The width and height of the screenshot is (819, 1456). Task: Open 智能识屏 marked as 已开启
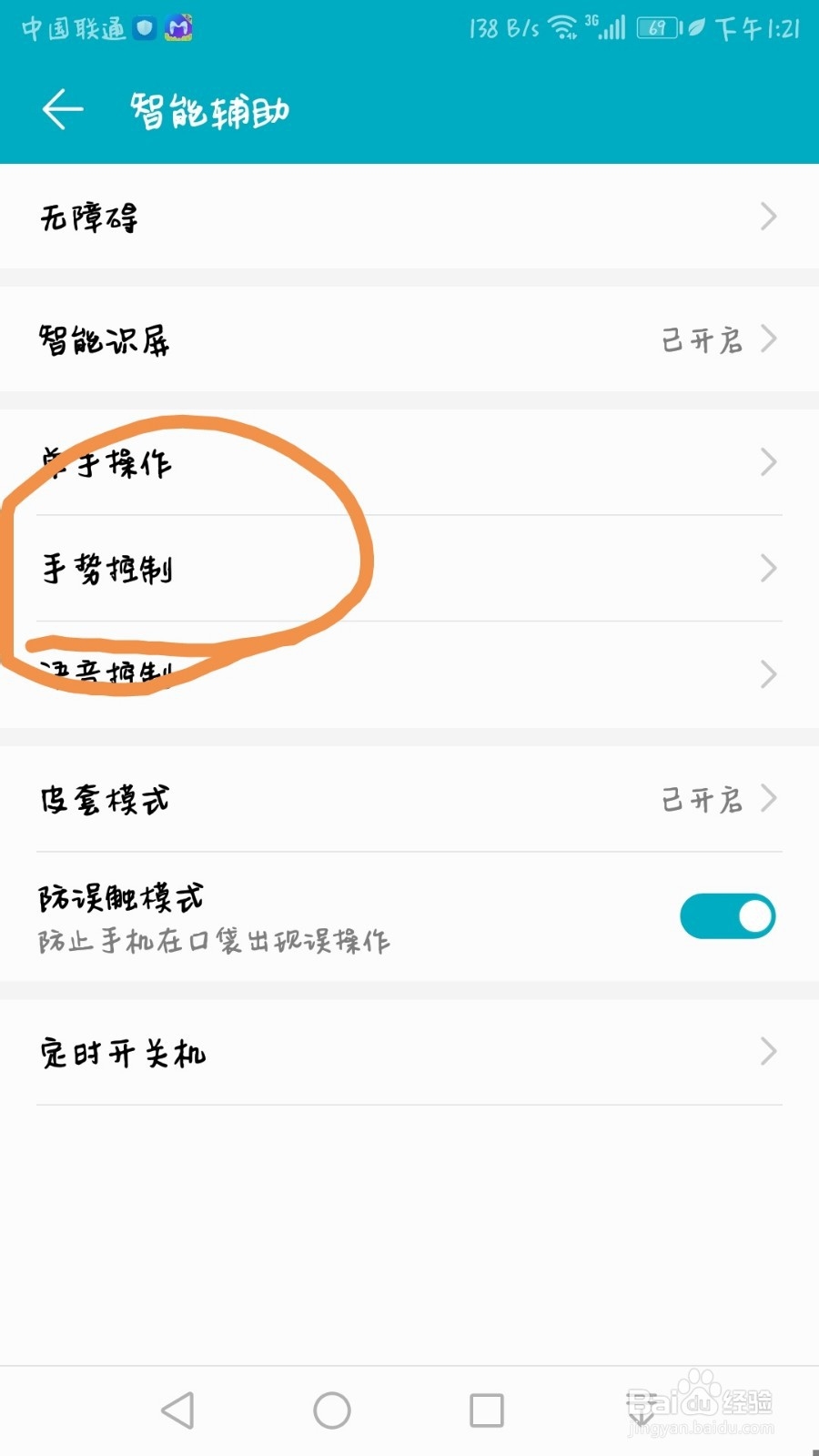pos(409,340)
